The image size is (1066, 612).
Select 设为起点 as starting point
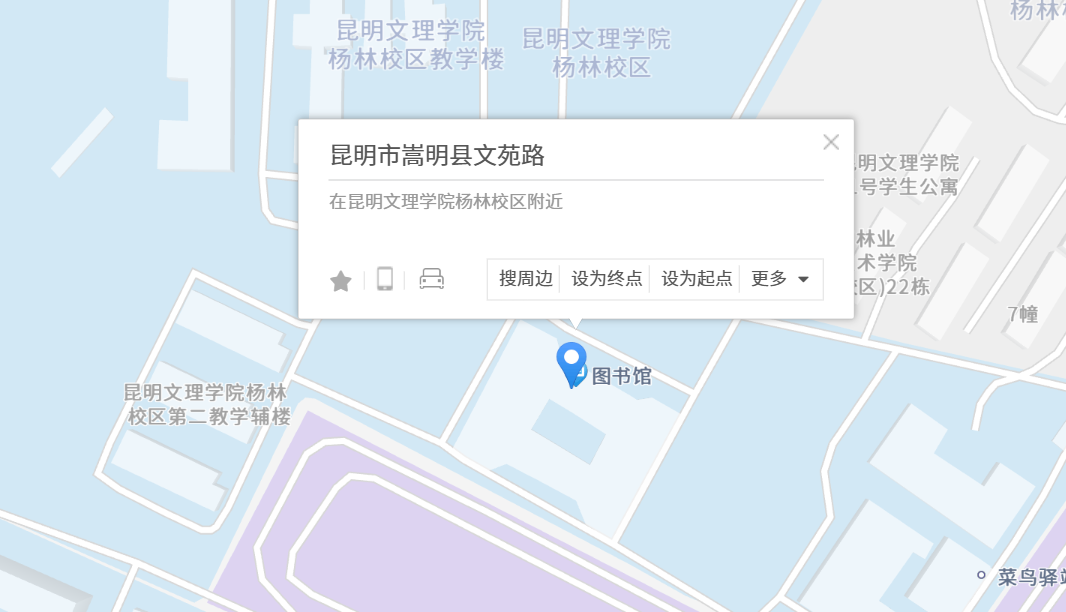pyautogui.click(x=696, y=279)
